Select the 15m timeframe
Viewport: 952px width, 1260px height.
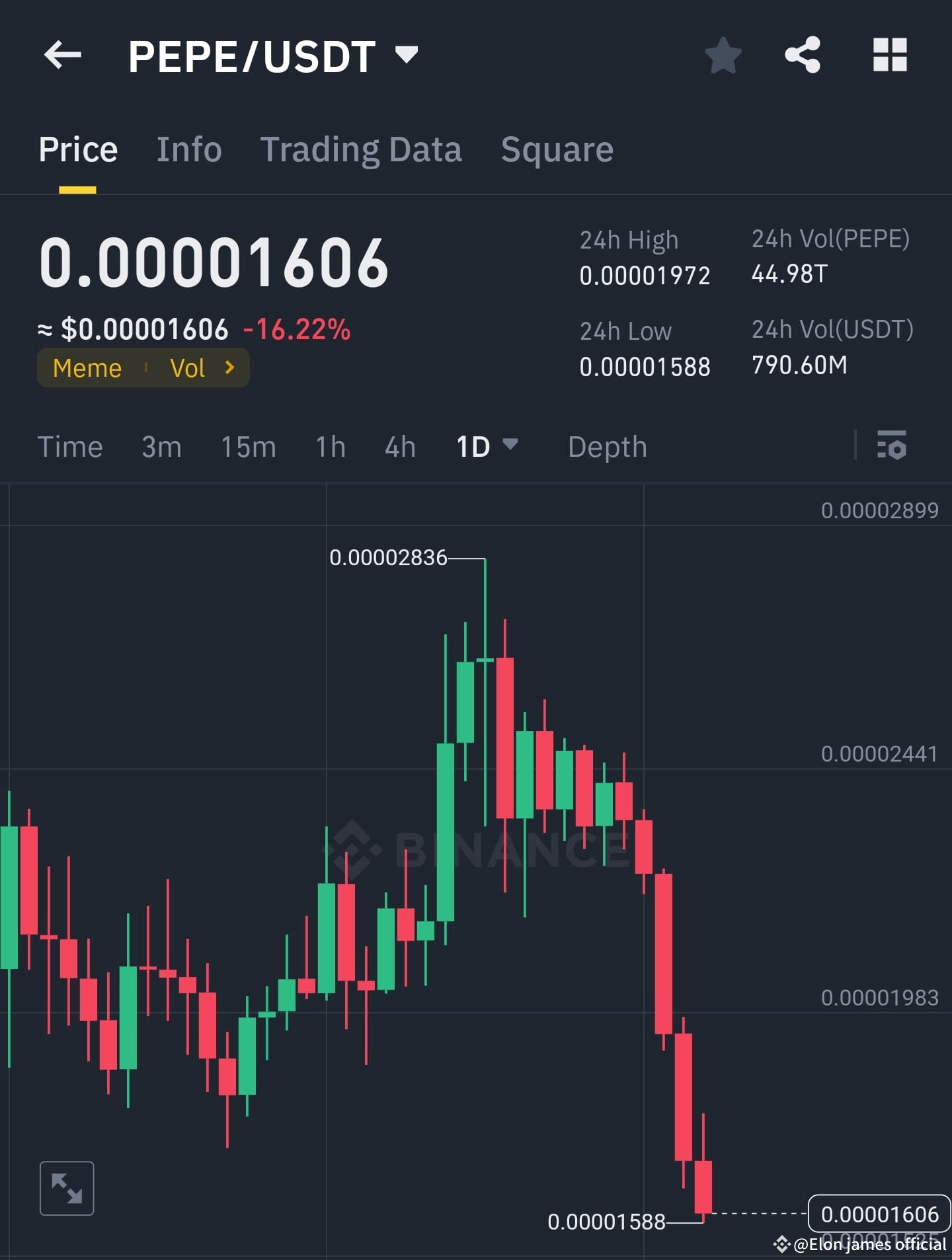(x=249, y=447)
